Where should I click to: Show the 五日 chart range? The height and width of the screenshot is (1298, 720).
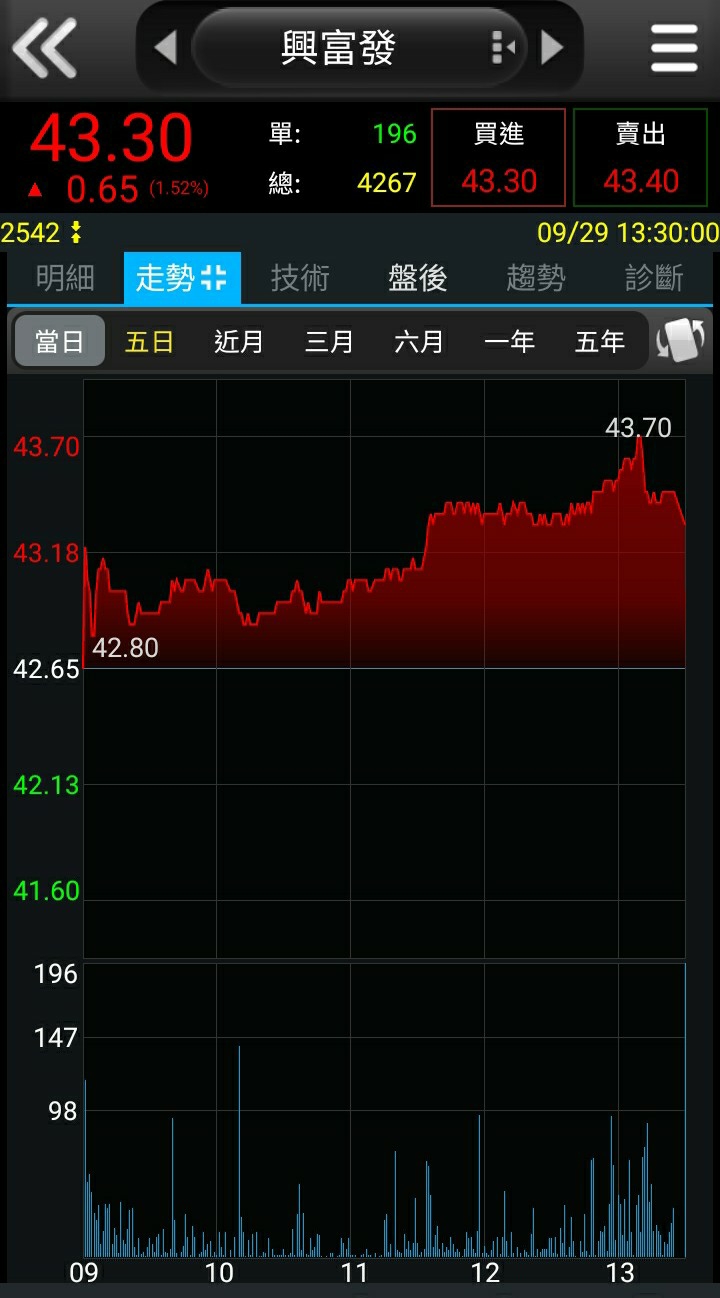(150, 342)
